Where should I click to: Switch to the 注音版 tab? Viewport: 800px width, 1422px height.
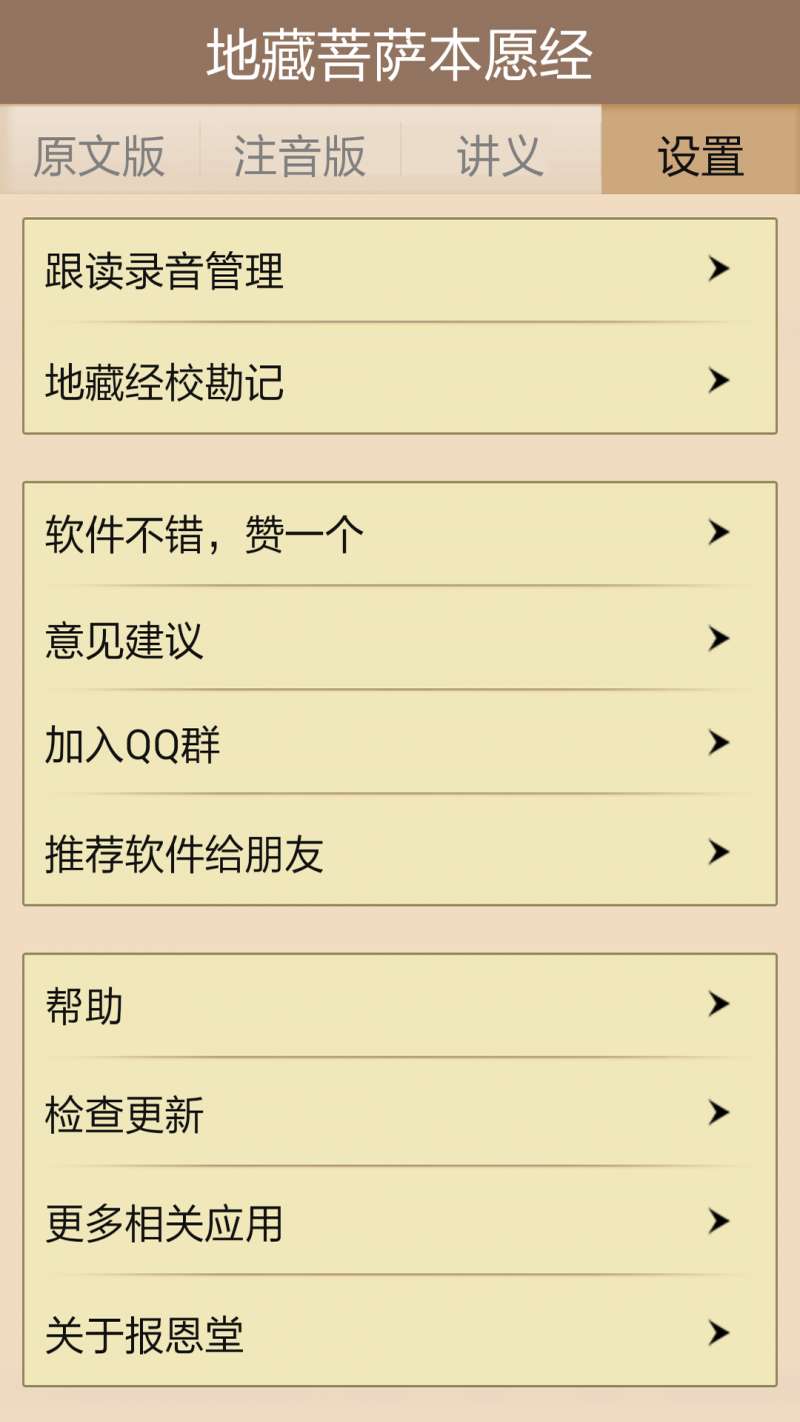point(300,155)
